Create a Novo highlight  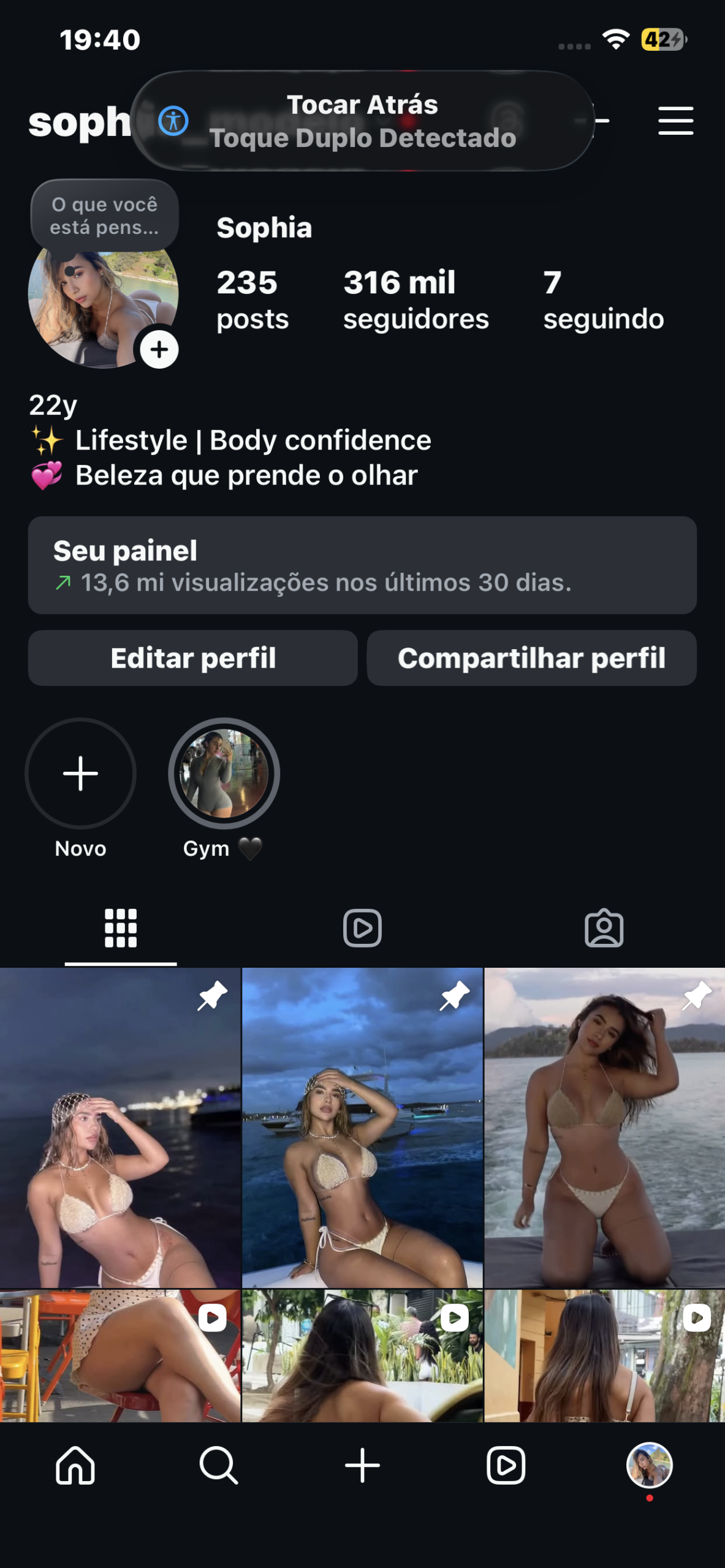point(80,774)
